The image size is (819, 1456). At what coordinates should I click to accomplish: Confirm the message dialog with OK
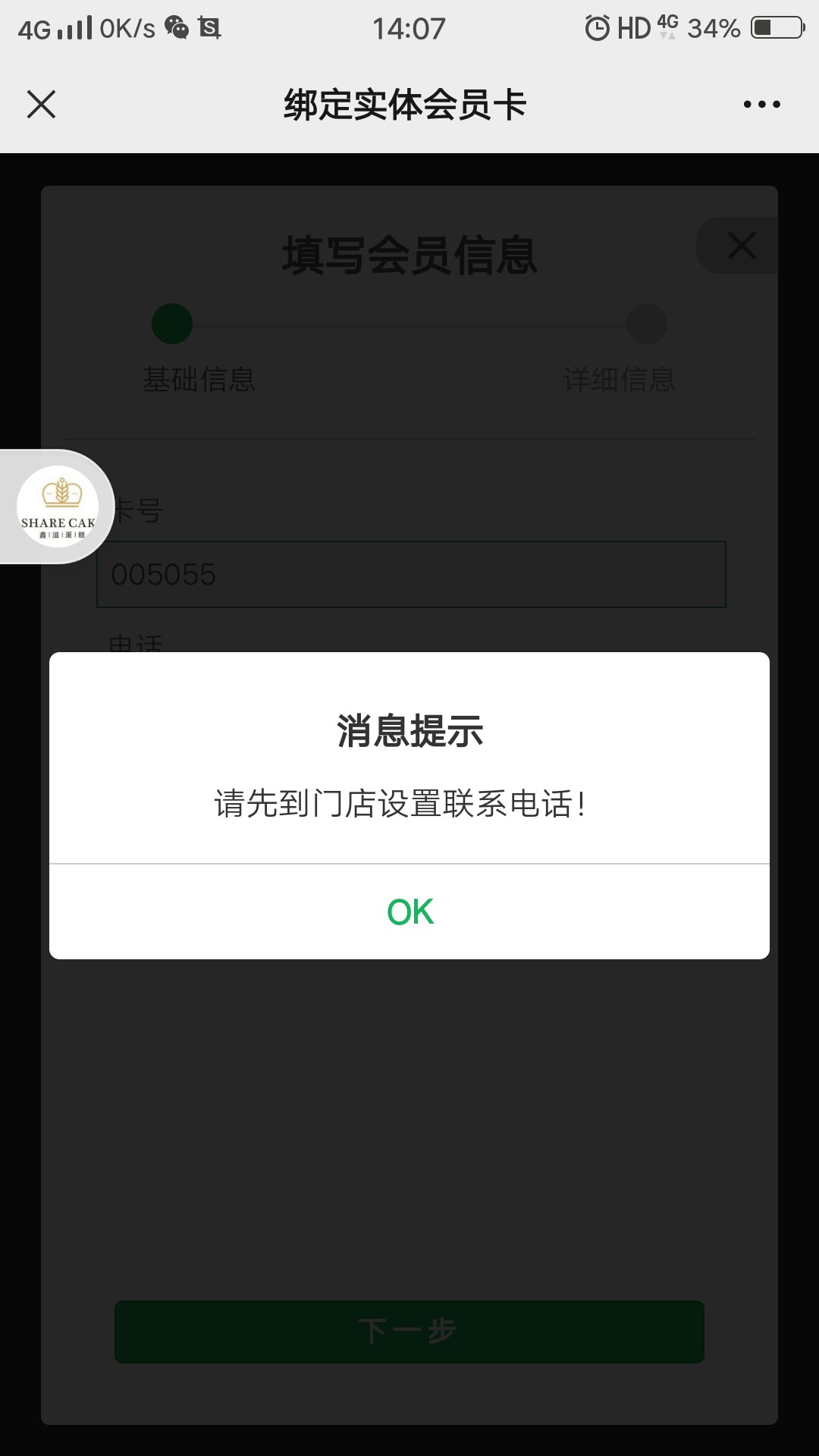[x=409, y=912]
